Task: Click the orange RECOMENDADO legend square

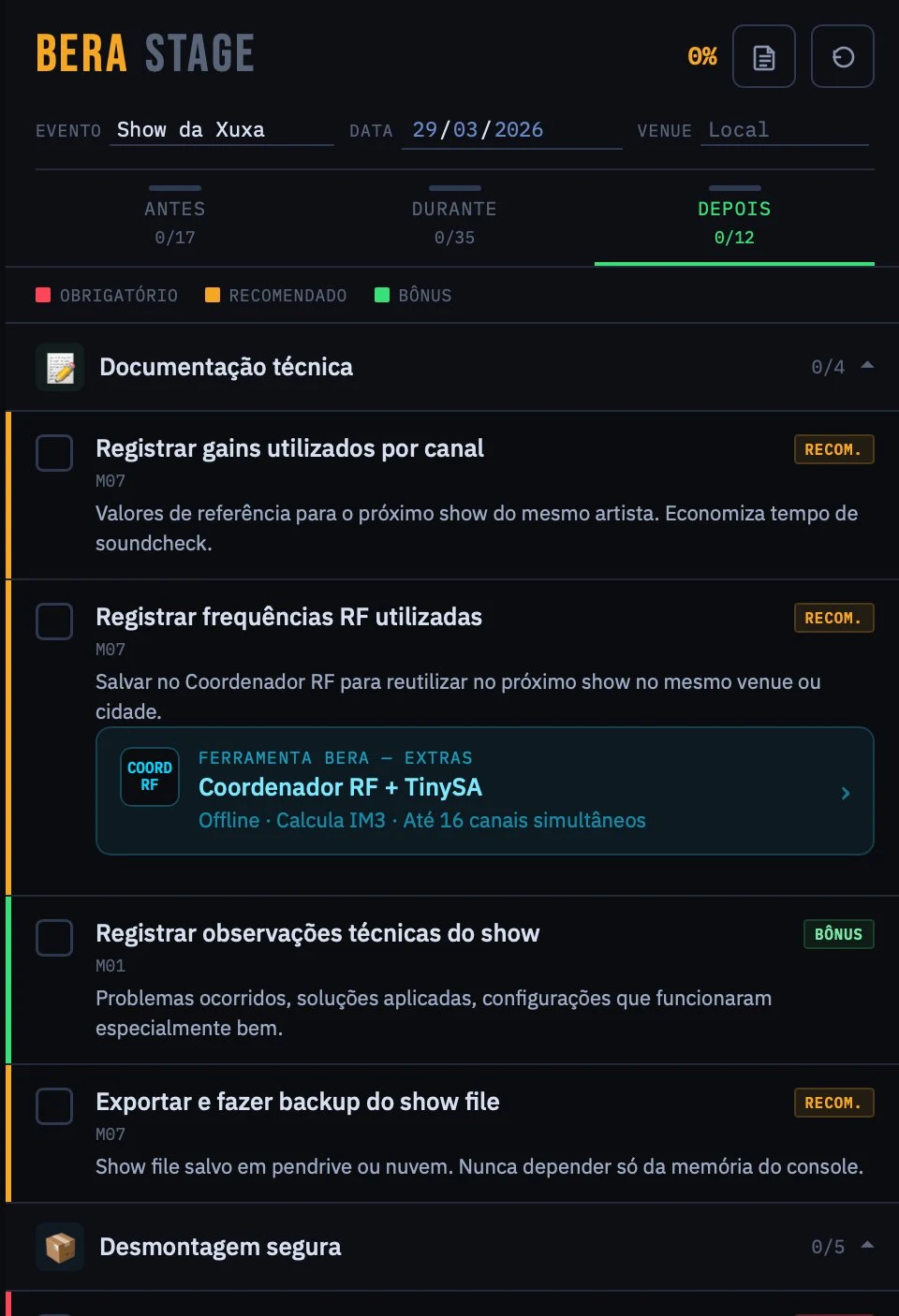Action: coord(213,295)
